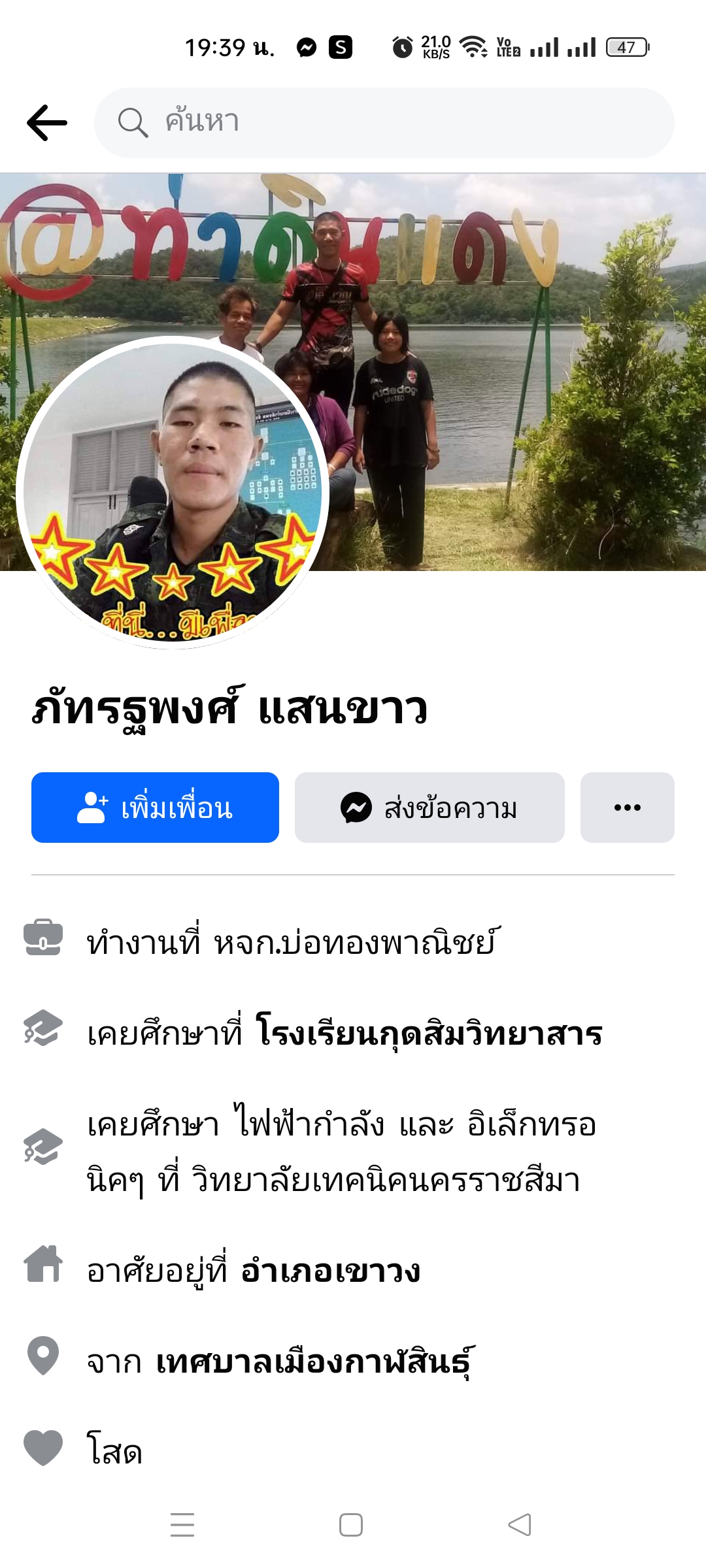
Task: Open the เทศบาลเมืองกาฬสินธุ์ hometown link
Action: (x=314, y=1362)
